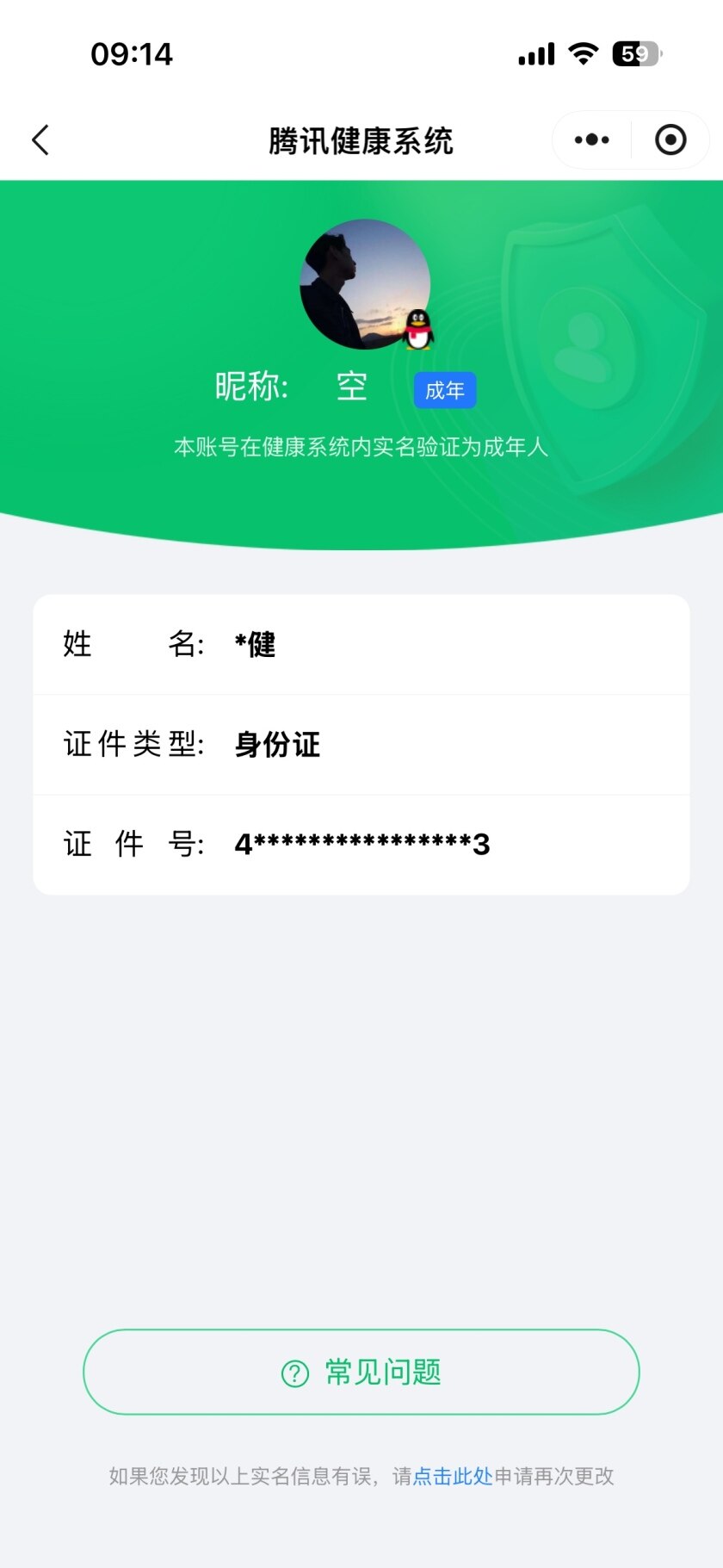Open the 腾讯健康系统 title bar
The height and width of the screenshot is (1568, 723).
pyautogui.click(x=361, y=140)
